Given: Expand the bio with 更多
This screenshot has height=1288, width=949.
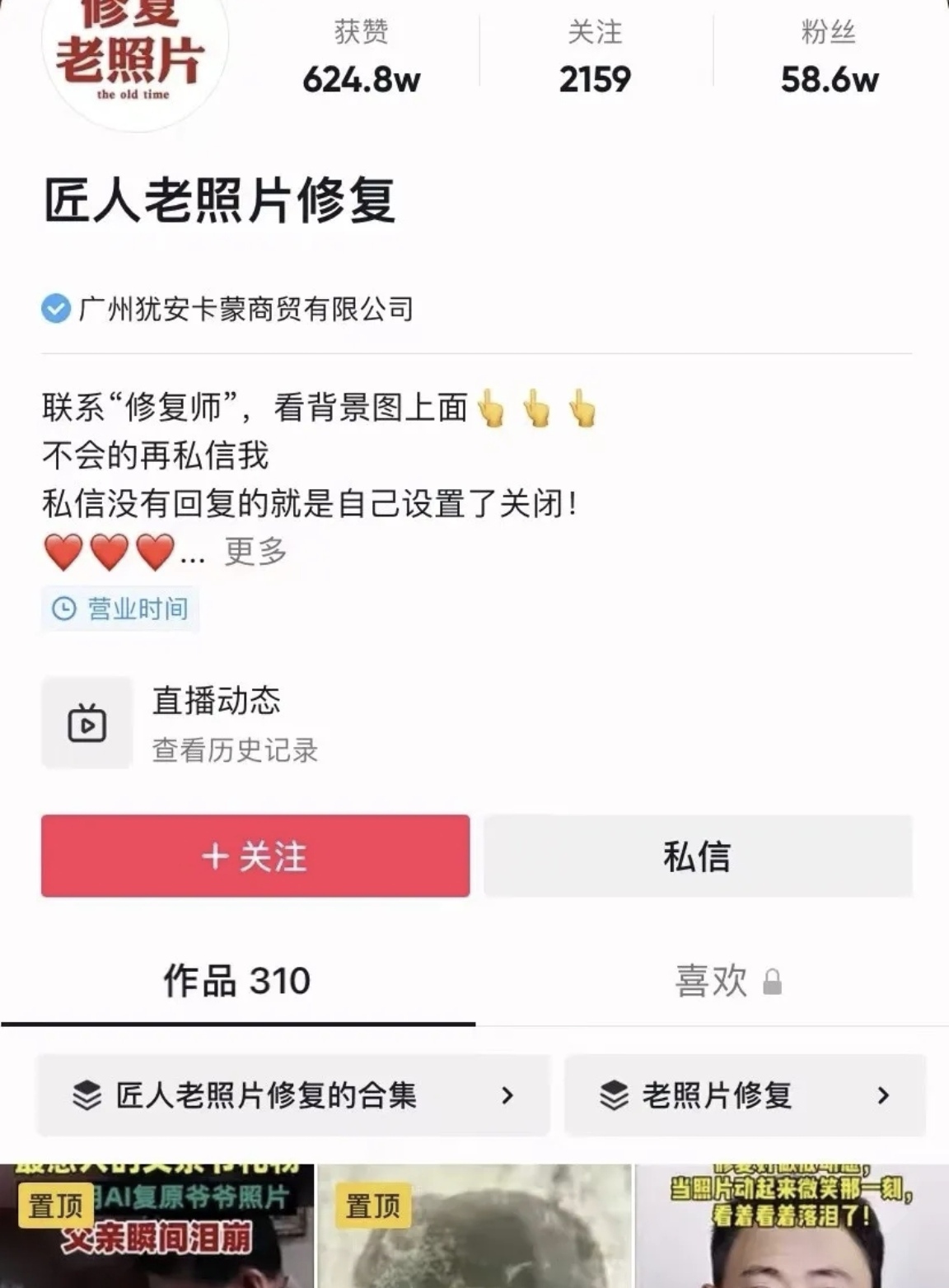Looking at the screenshot, I should tap(255, 552).
